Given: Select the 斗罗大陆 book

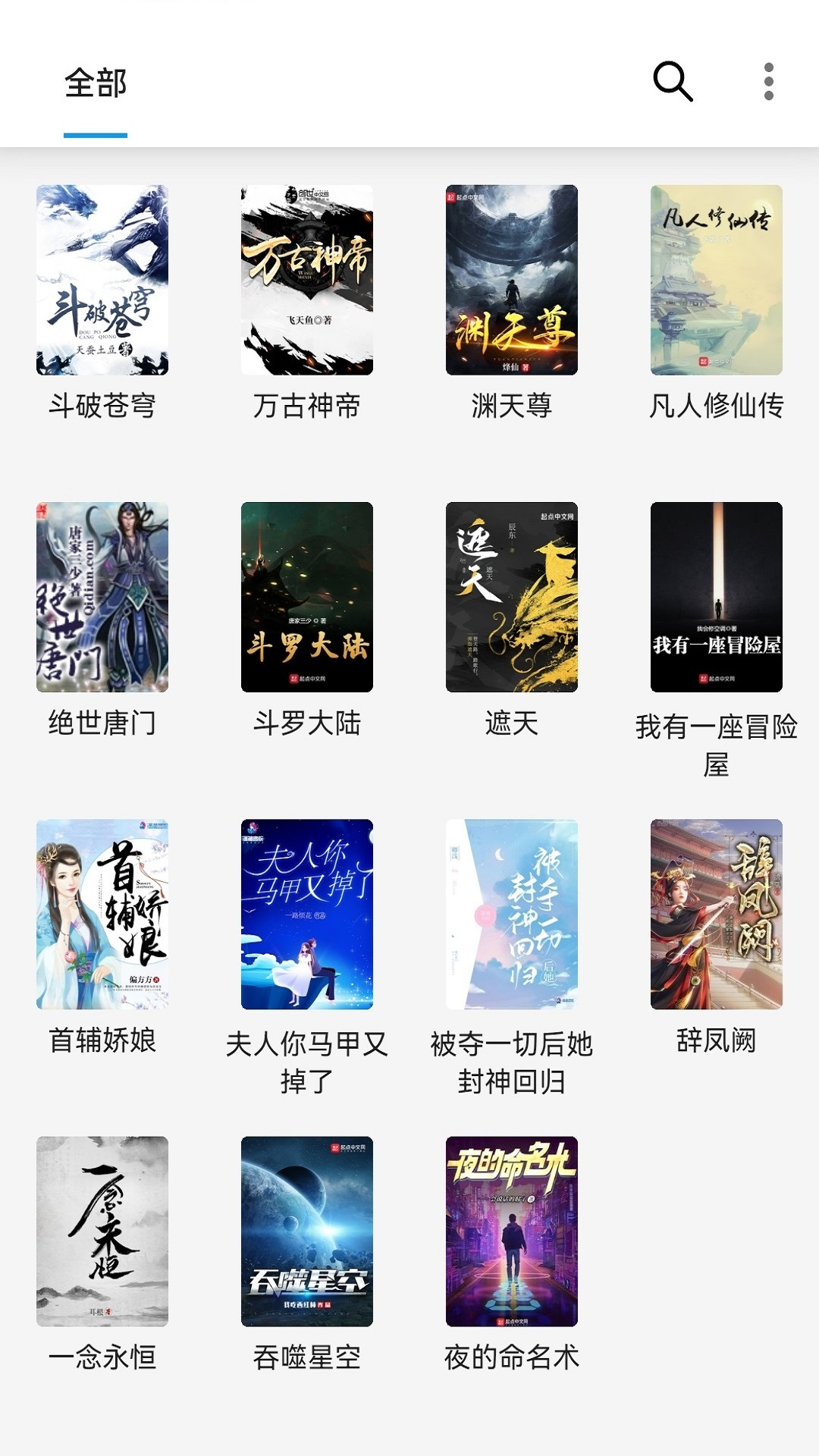Looking at the screenshot, I should (306, 599).
